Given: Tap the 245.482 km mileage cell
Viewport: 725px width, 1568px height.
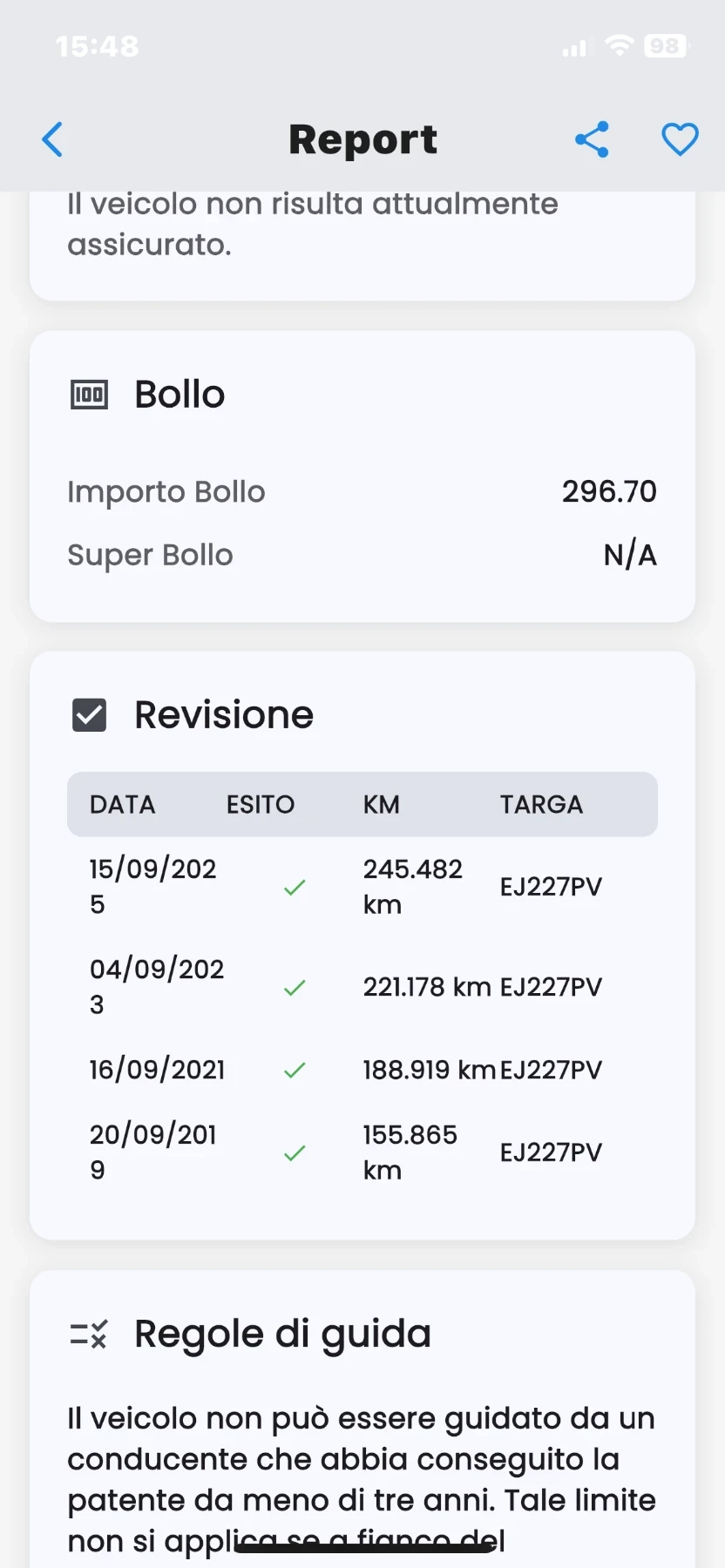Looking at the screenshot, I should (413, 887).
